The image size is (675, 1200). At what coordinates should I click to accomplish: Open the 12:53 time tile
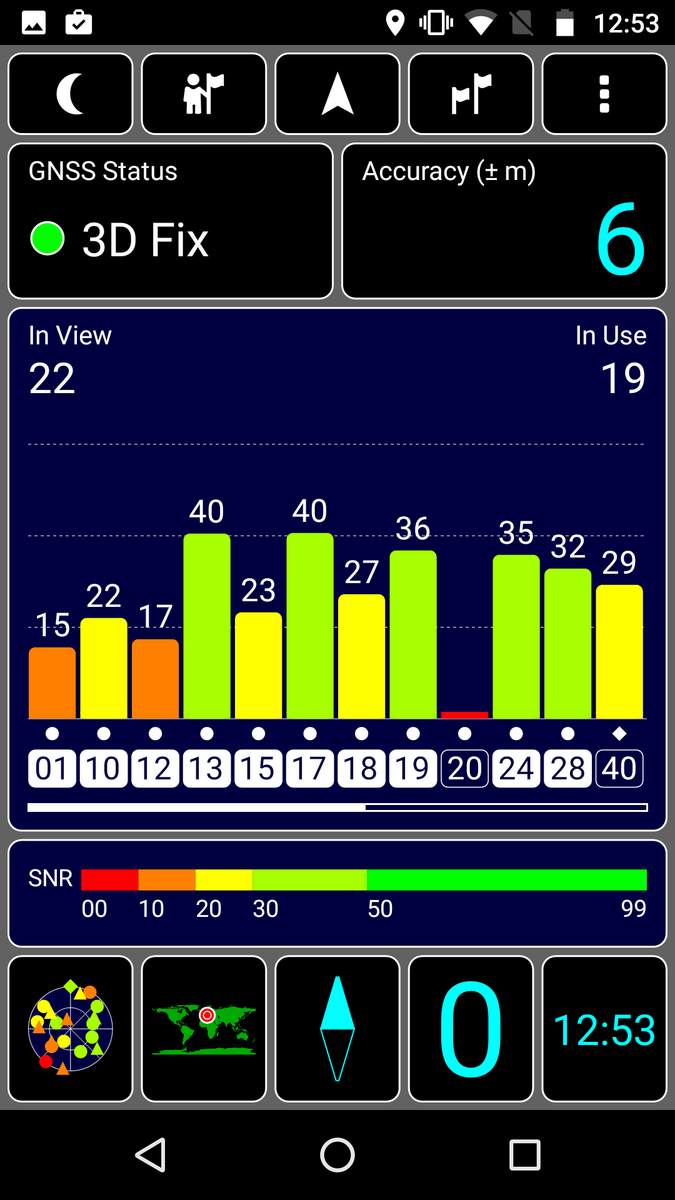click(x=604, y=1029)
